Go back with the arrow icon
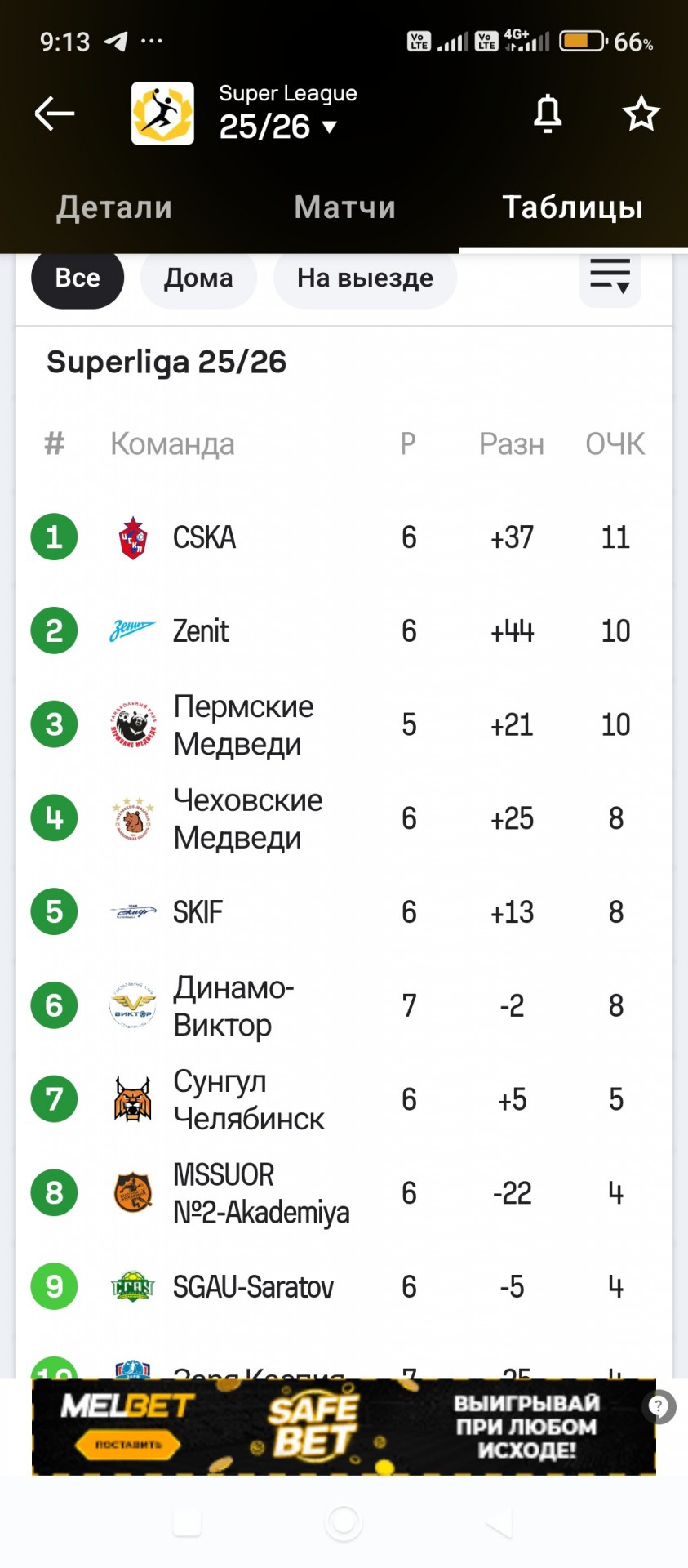688x1568 pixels. tap(54, 114)
